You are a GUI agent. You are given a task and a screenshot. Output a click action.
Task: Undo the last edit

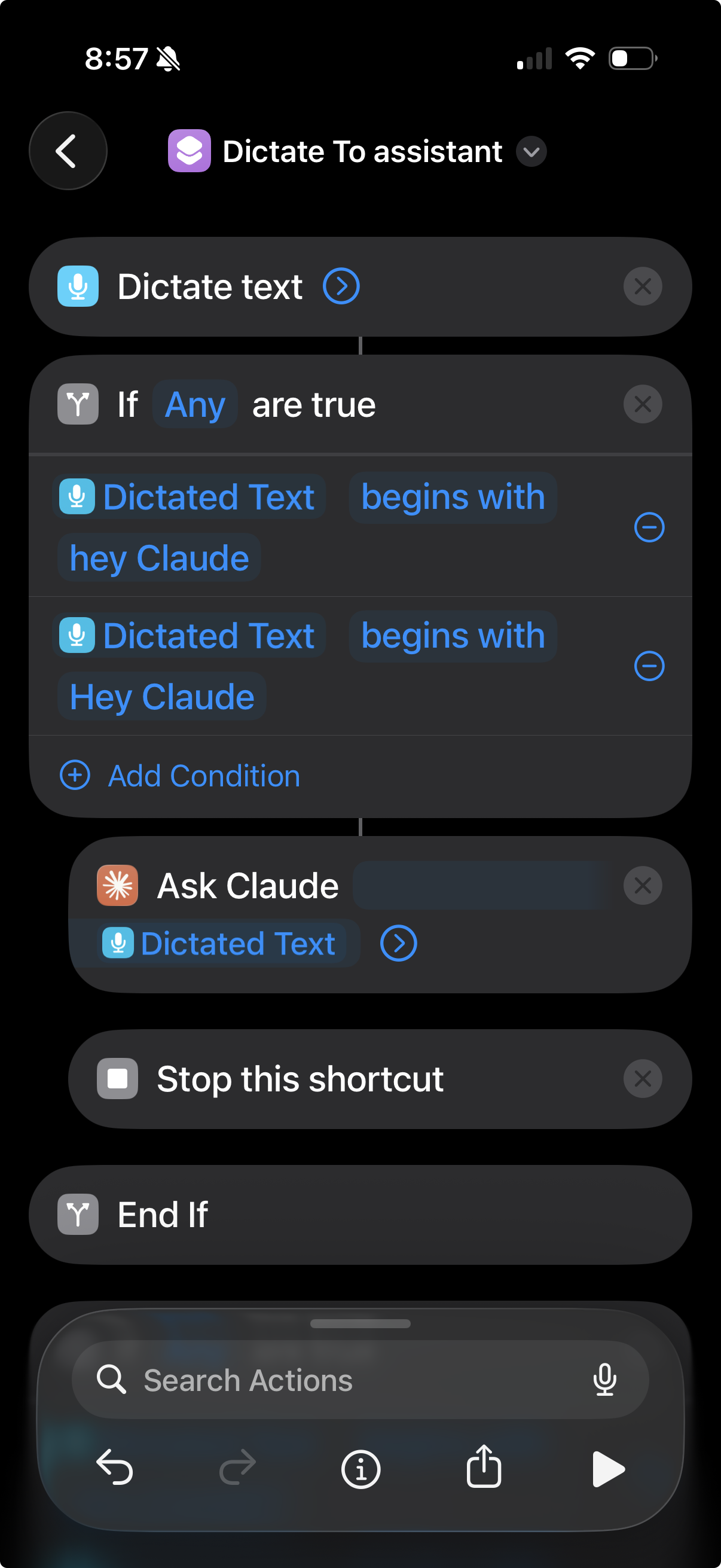pos(115,1469)
